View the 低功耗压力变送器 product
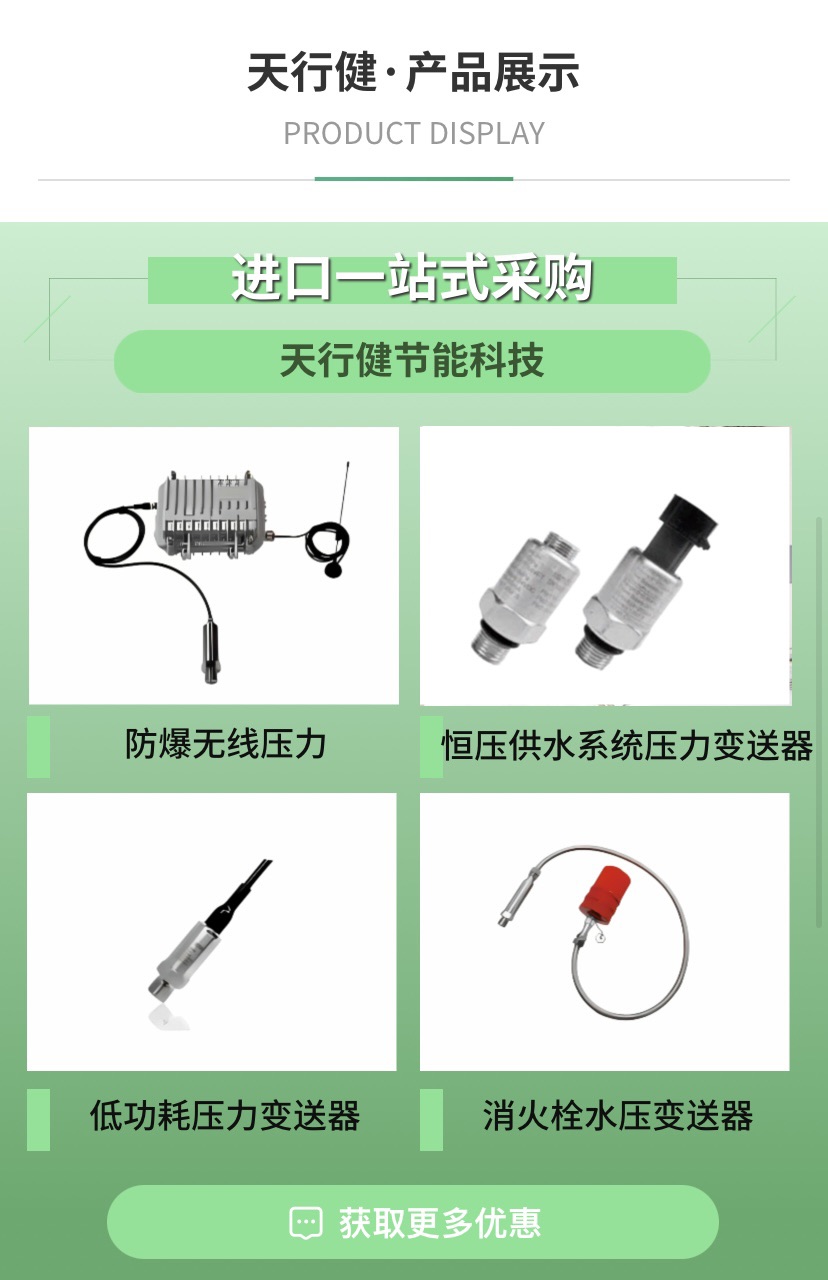This screenshot has height=1280, width=828. point(212,971)
